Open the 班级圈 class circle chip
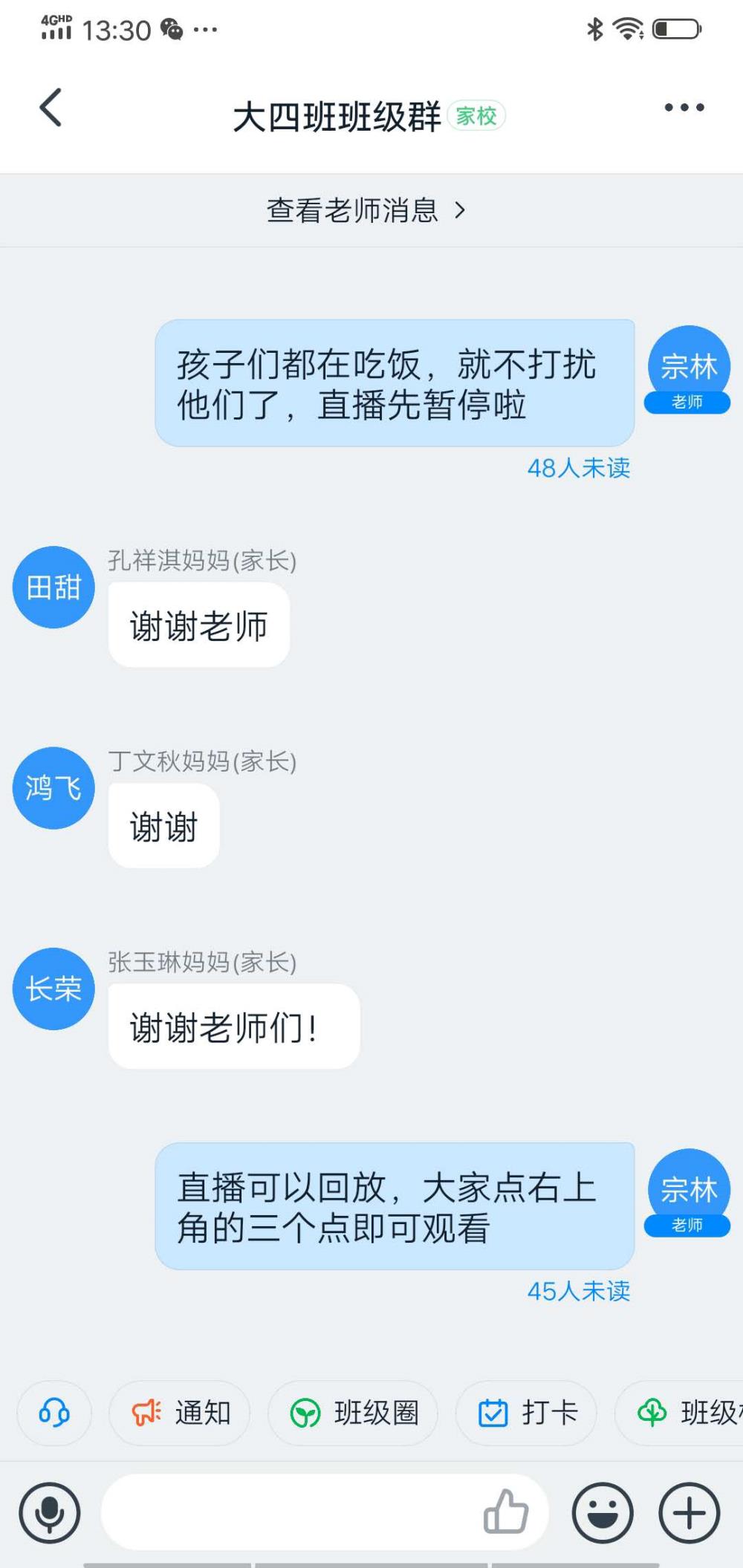The height and width of the screenshot is (1568, 743). coord(353,1413)
